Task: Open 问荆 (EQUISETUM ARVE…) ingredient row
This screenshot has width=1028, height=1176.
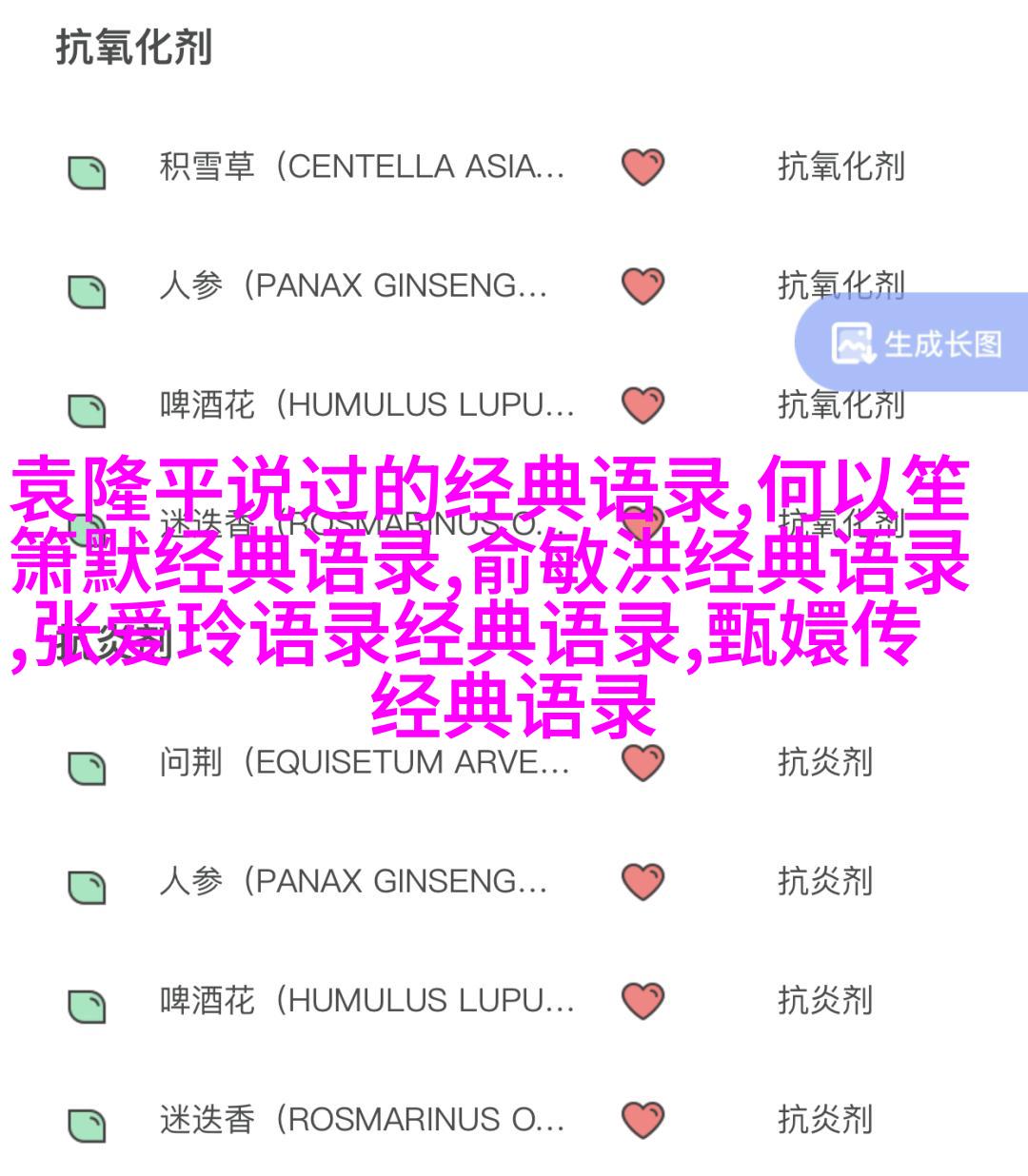Action: 364,762
